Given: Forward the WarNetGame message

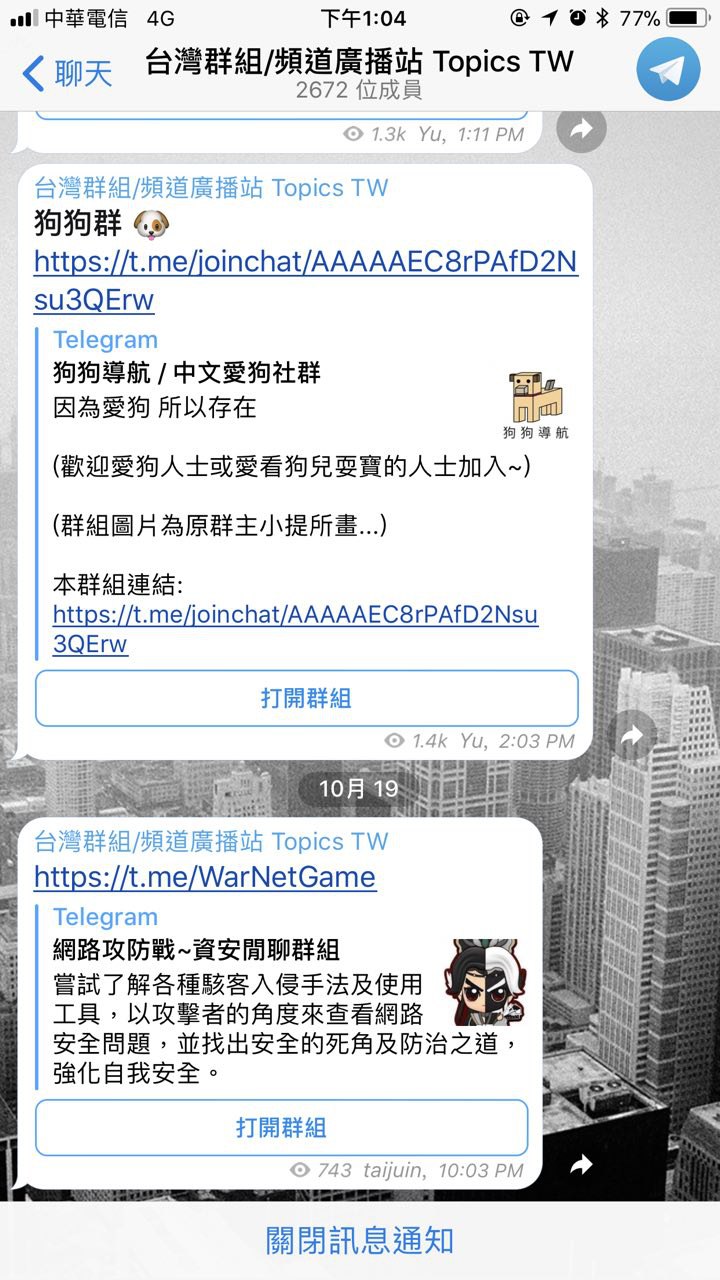Looking at the screenshot, I should click(581, 1164).
